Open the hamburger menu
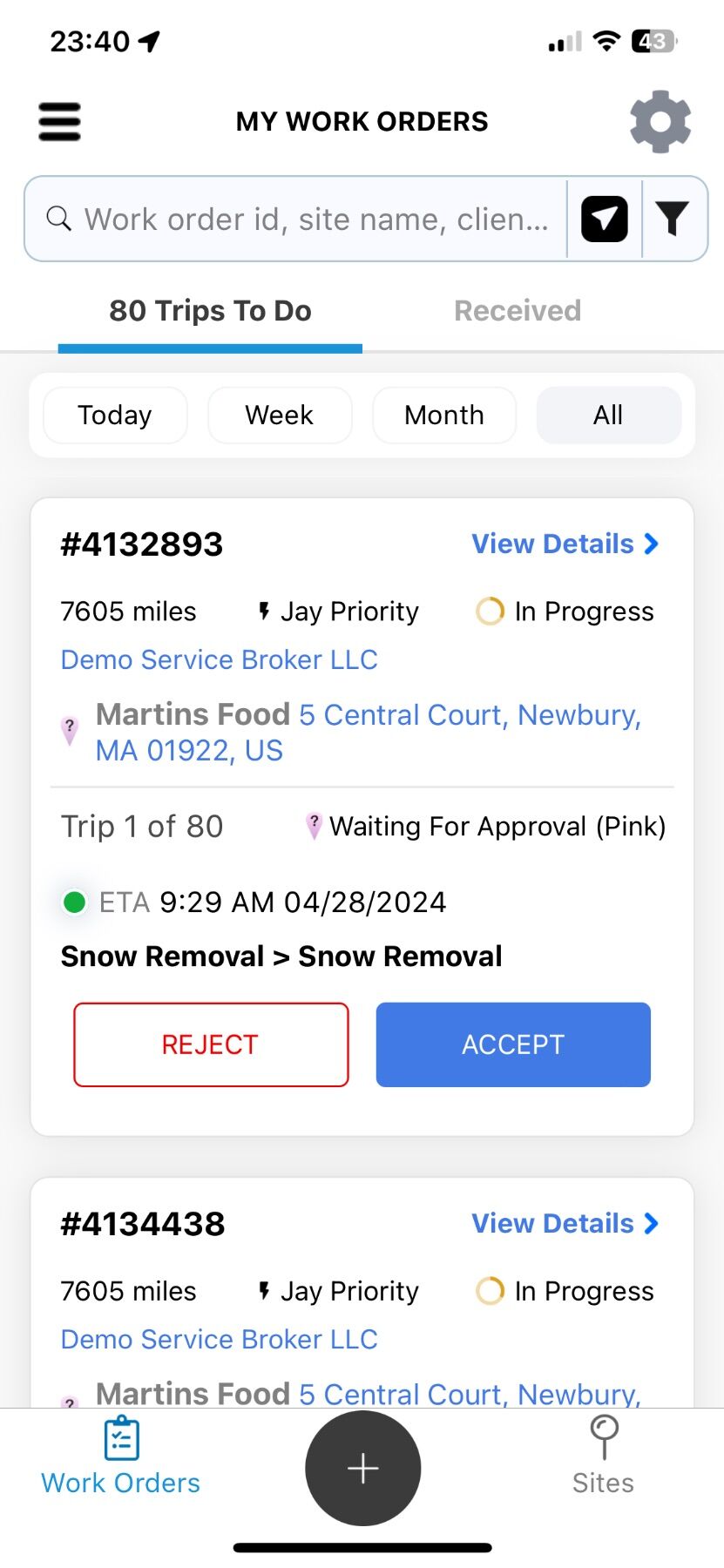724x1568 pixels. [x=59, y=122]
